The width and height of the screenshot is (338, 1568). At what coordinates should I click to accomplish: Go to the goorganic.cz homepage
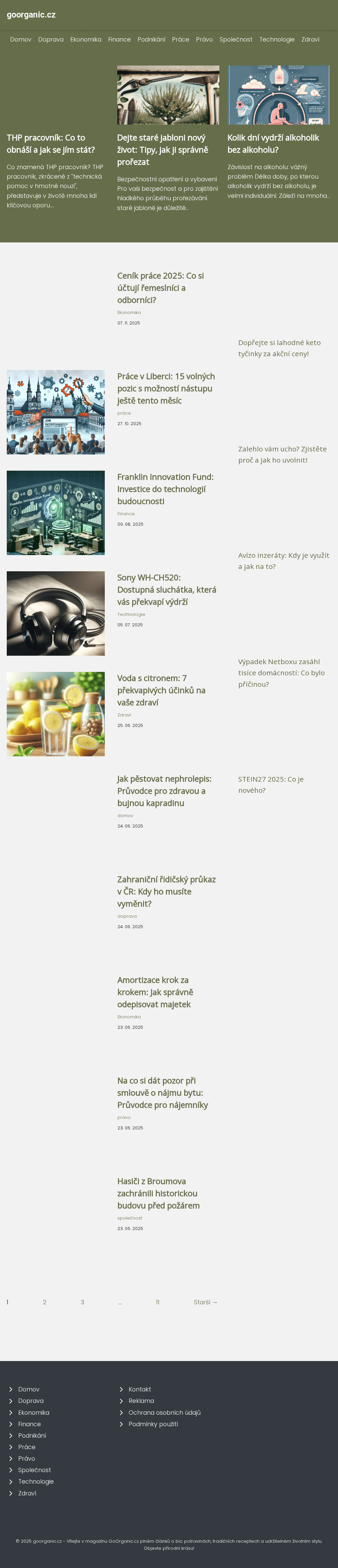click(31, 15)
